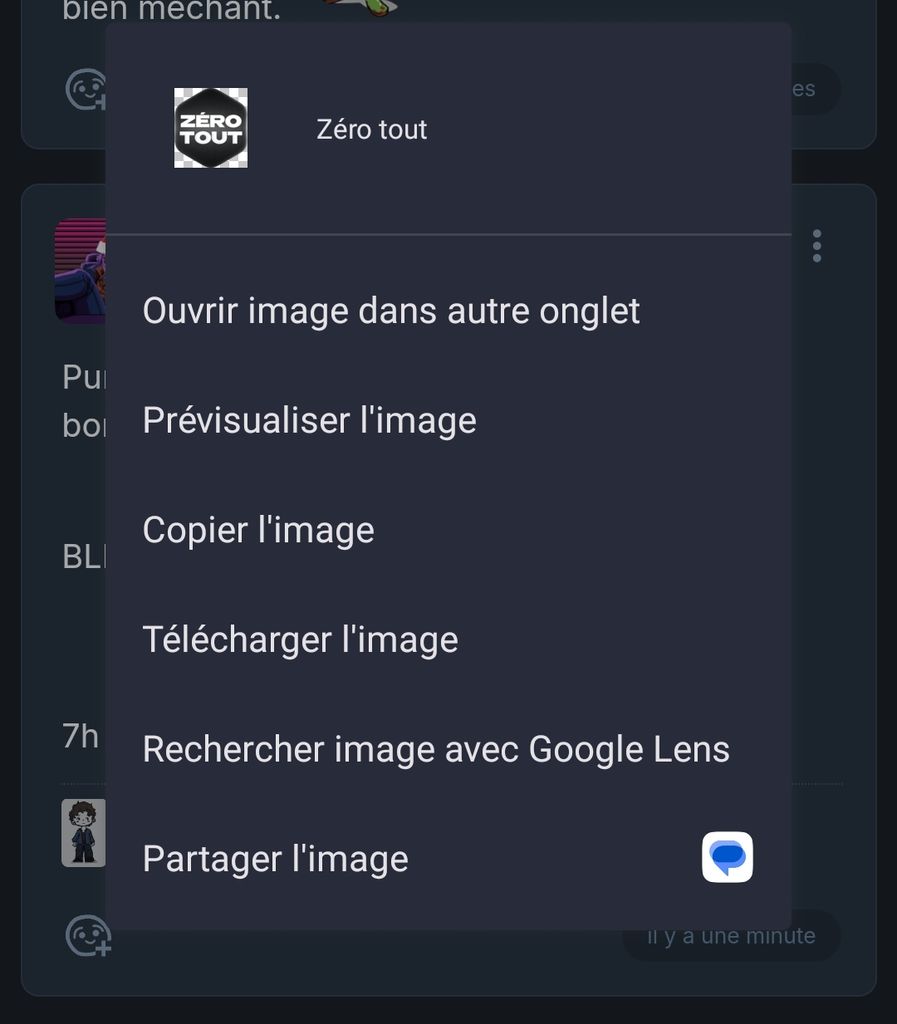
Task: Download via "Télécharger l'image"
Action: [x=300, y=640]
